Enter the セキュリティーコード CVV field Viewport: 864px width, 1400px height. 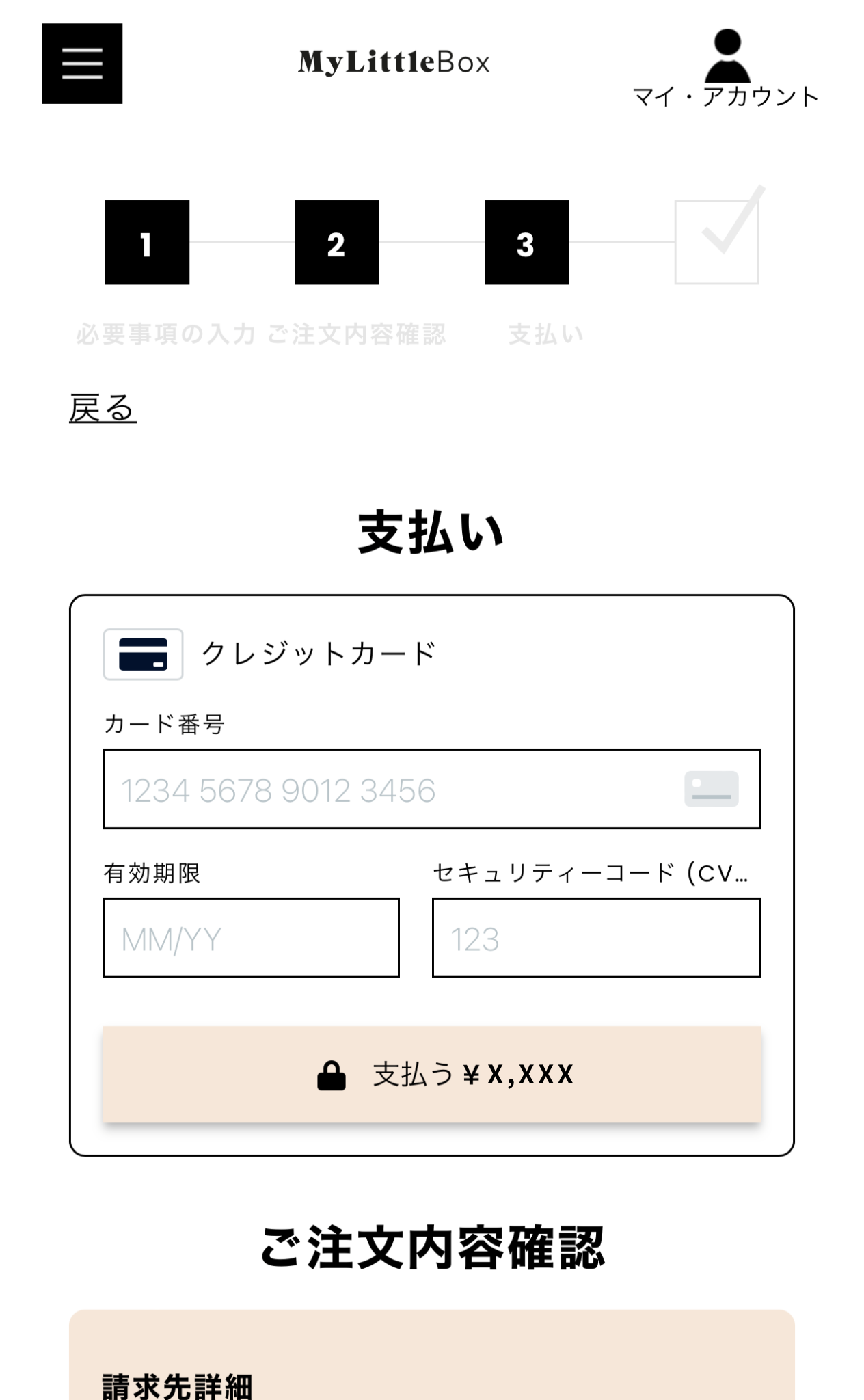(596, 938)
